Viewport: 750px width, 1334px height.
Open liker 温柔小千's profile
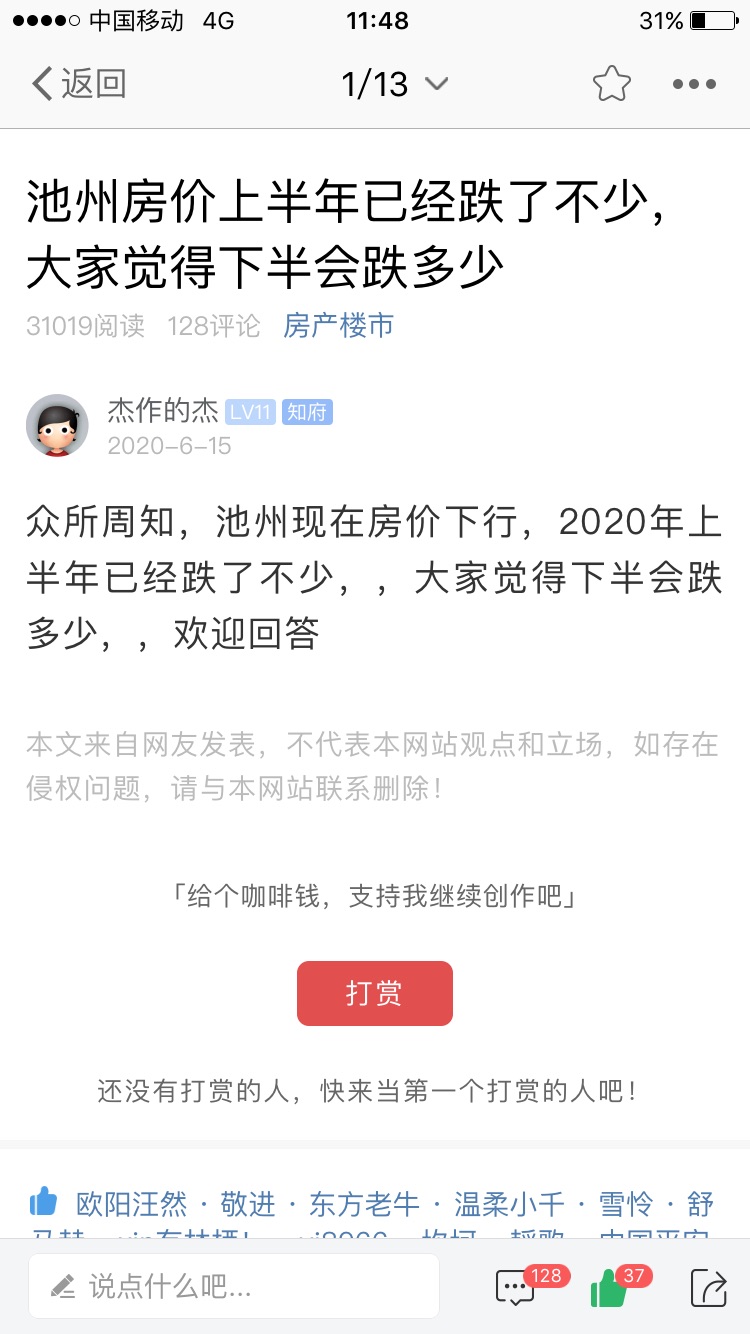[x=509, y=1203]
